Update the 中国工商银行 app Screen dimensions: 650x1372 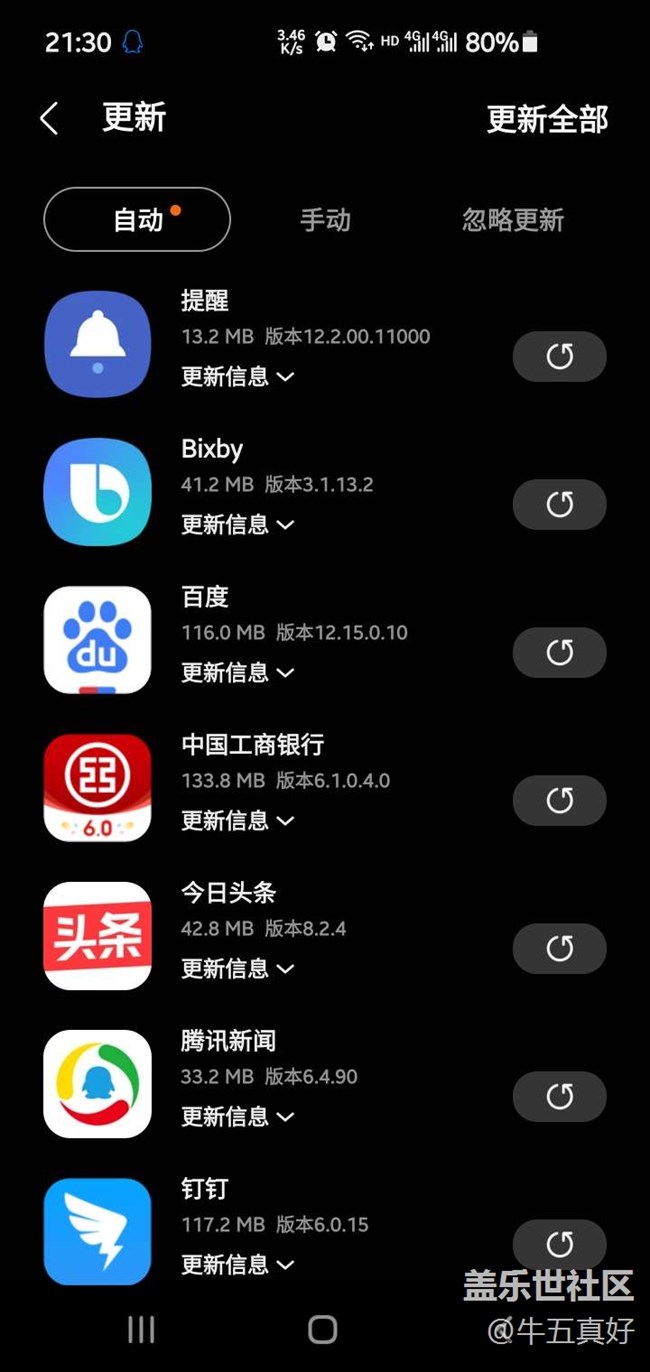click(x=559, y=800)
